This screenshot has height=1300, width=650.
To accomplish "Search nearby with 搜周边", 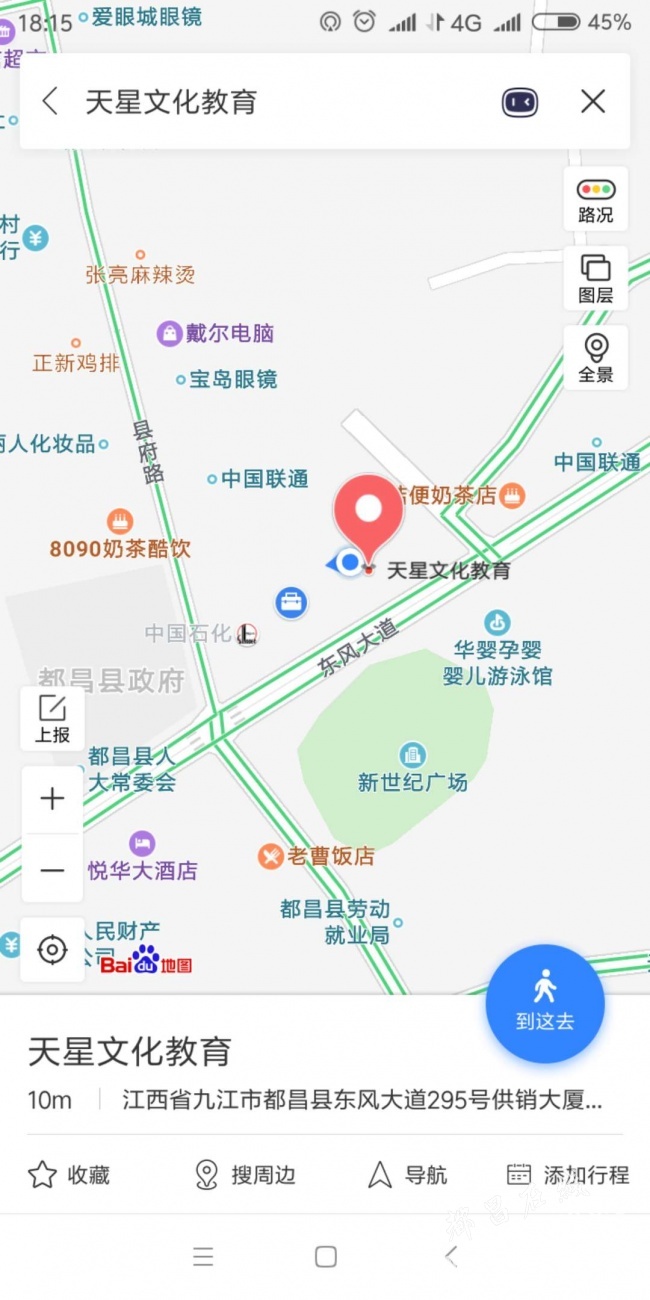I will (245, 1175).
